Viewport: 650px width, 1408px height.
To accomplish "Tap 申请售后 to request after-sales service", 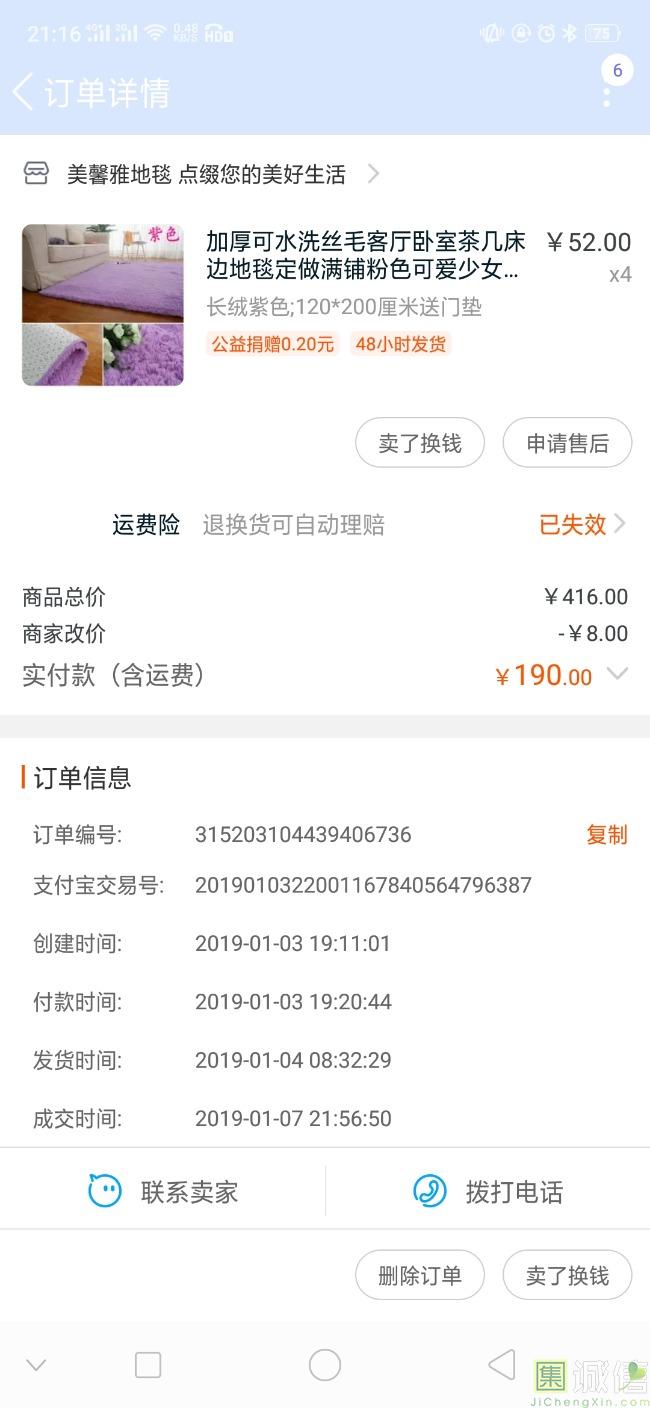I will coord(567,443).
